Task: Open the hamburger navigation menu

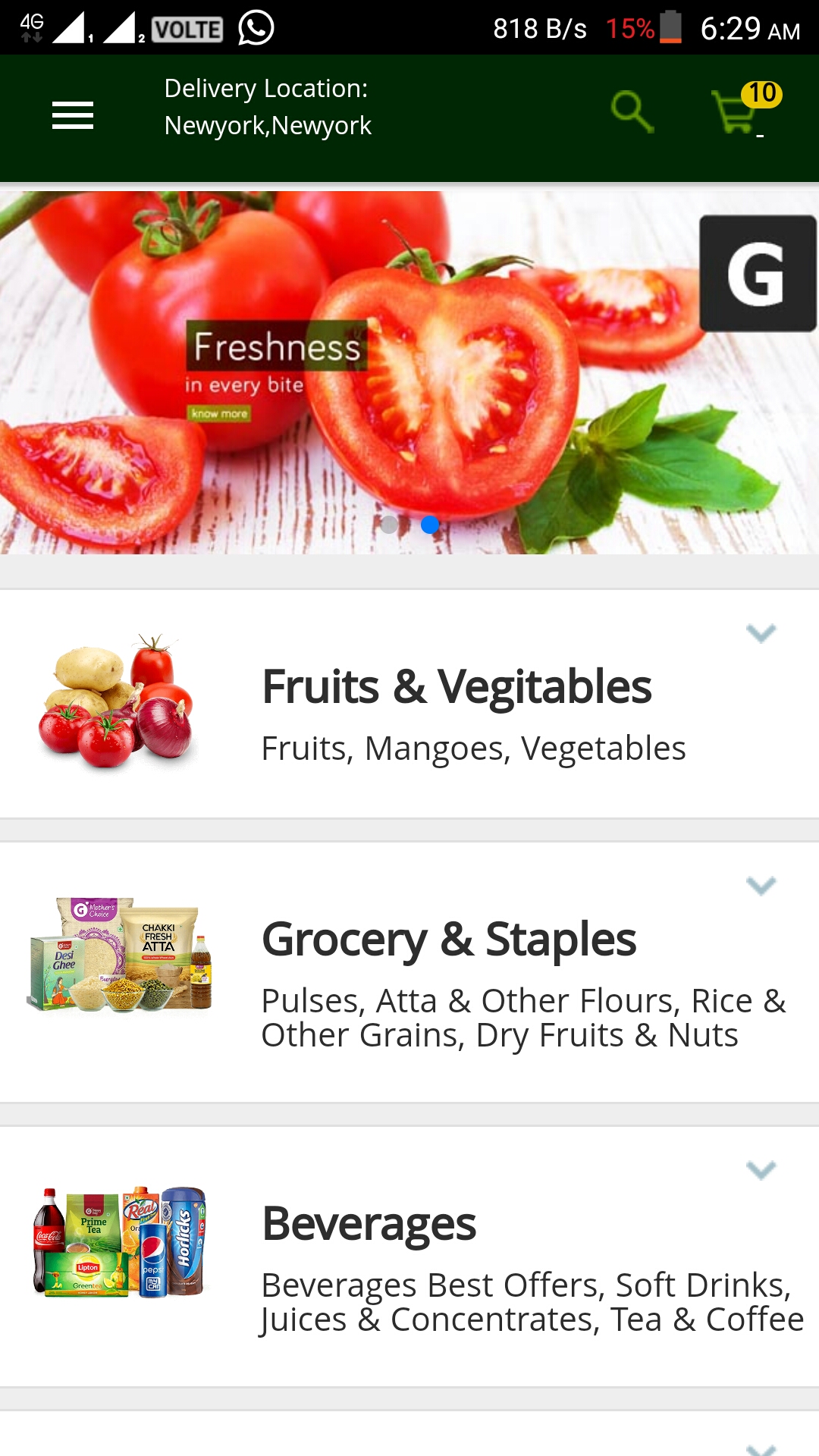Action: pos(73,115)
